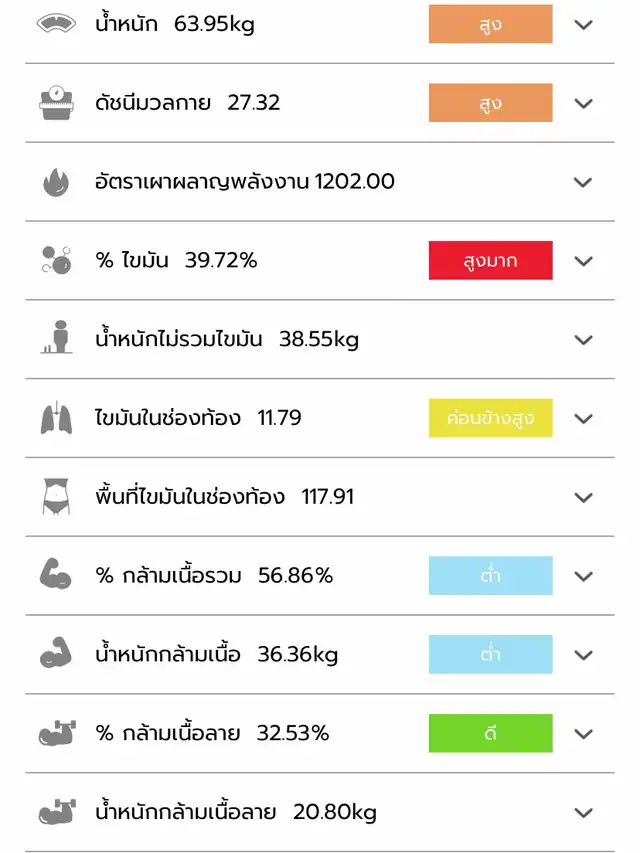Screen dimensions: 640x853
Task: Show details for น้ำหนักไม่รวมไขมัน
Action: click(x=584, y=340)
